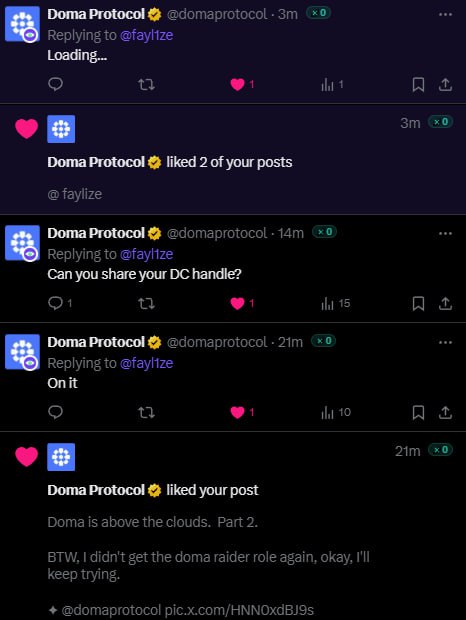Repost the "Loading..." reply
This screenshot has width=466, height=620.
pyautogui.click(x=146, y=85)
